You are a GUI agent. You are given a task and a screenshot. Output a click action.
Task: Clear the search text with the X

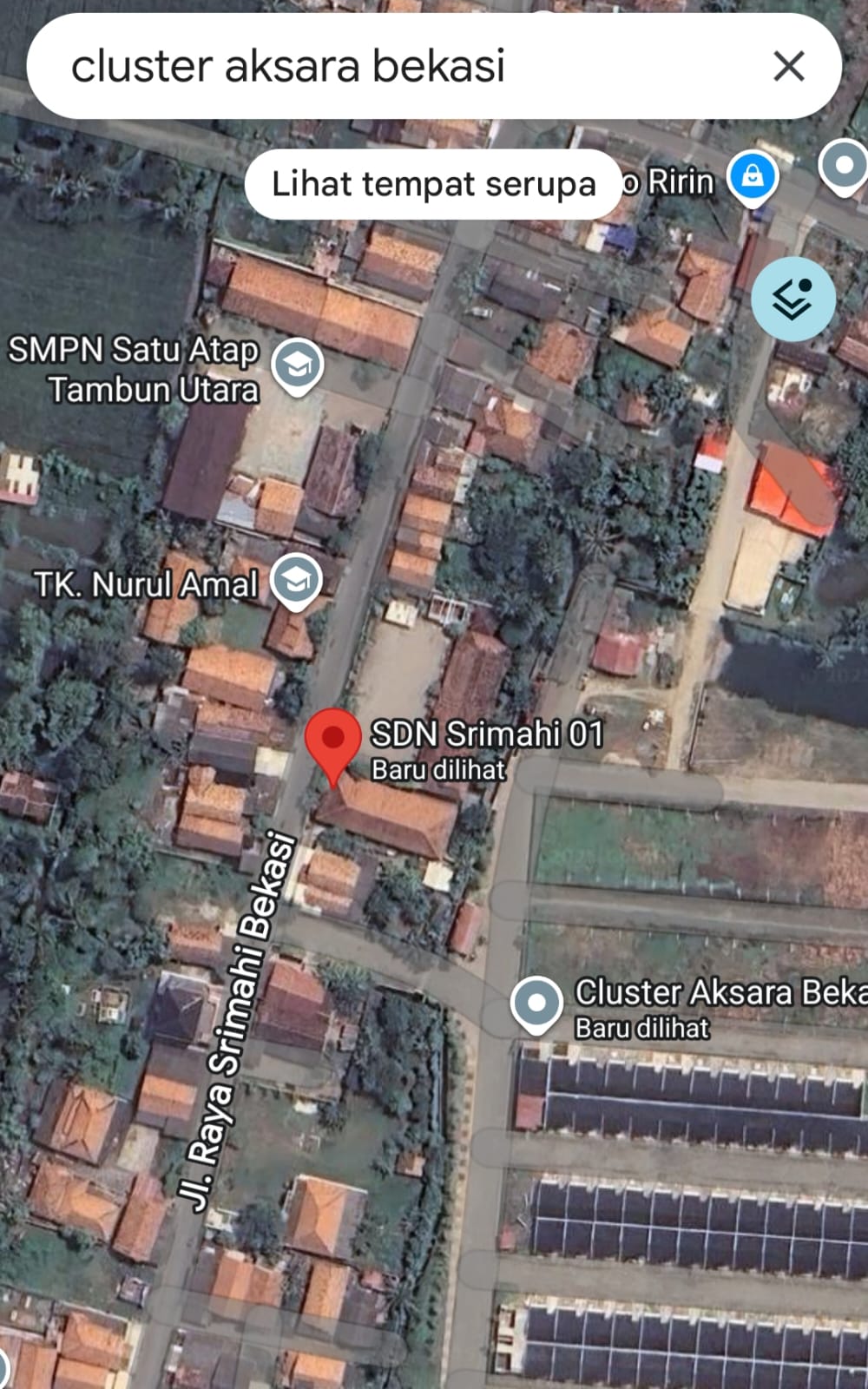[788, 66]
